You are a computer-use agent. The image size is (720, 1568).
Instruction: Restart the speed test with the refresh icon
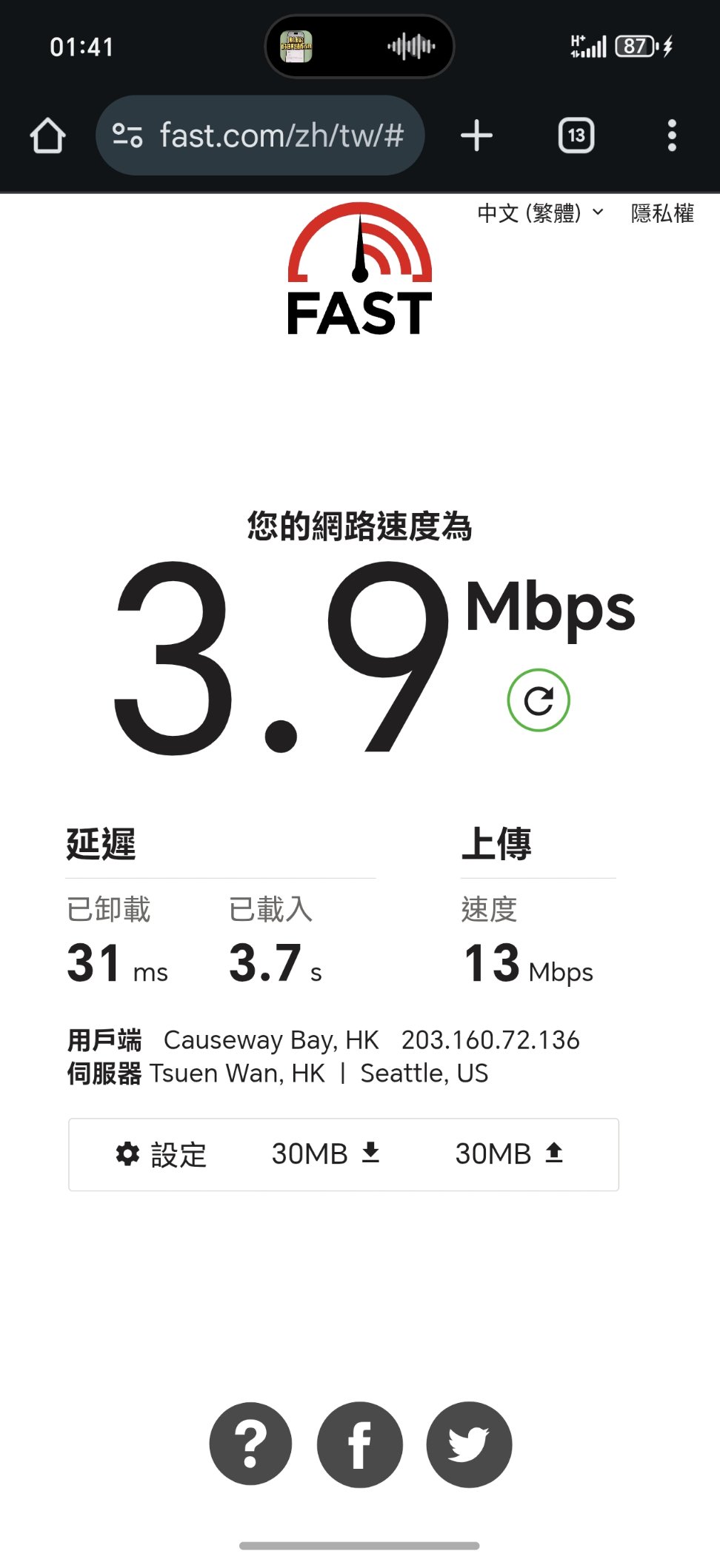[540, 699]
